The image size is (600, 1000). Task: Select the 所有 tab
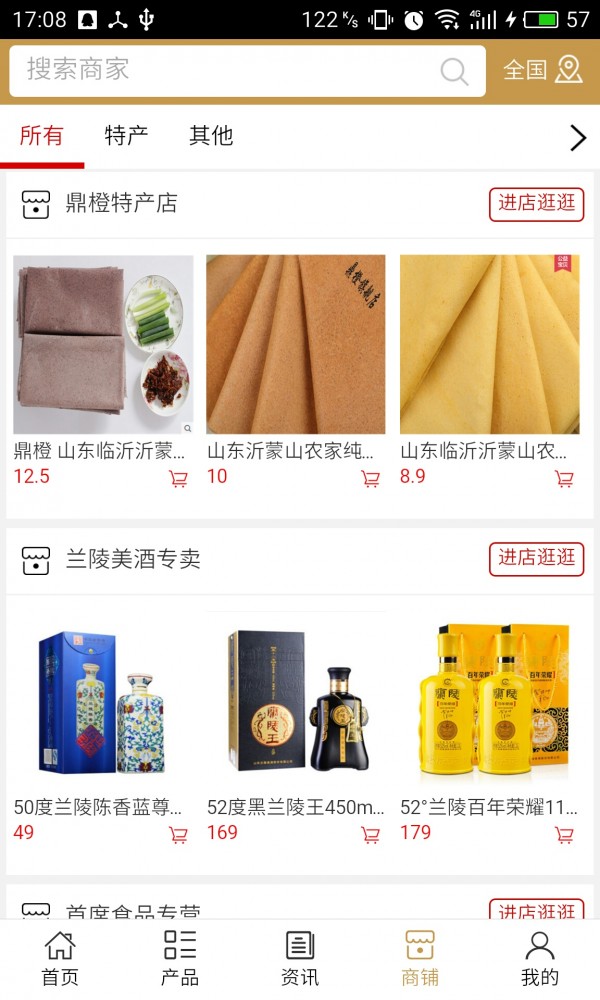coord(41,136)
